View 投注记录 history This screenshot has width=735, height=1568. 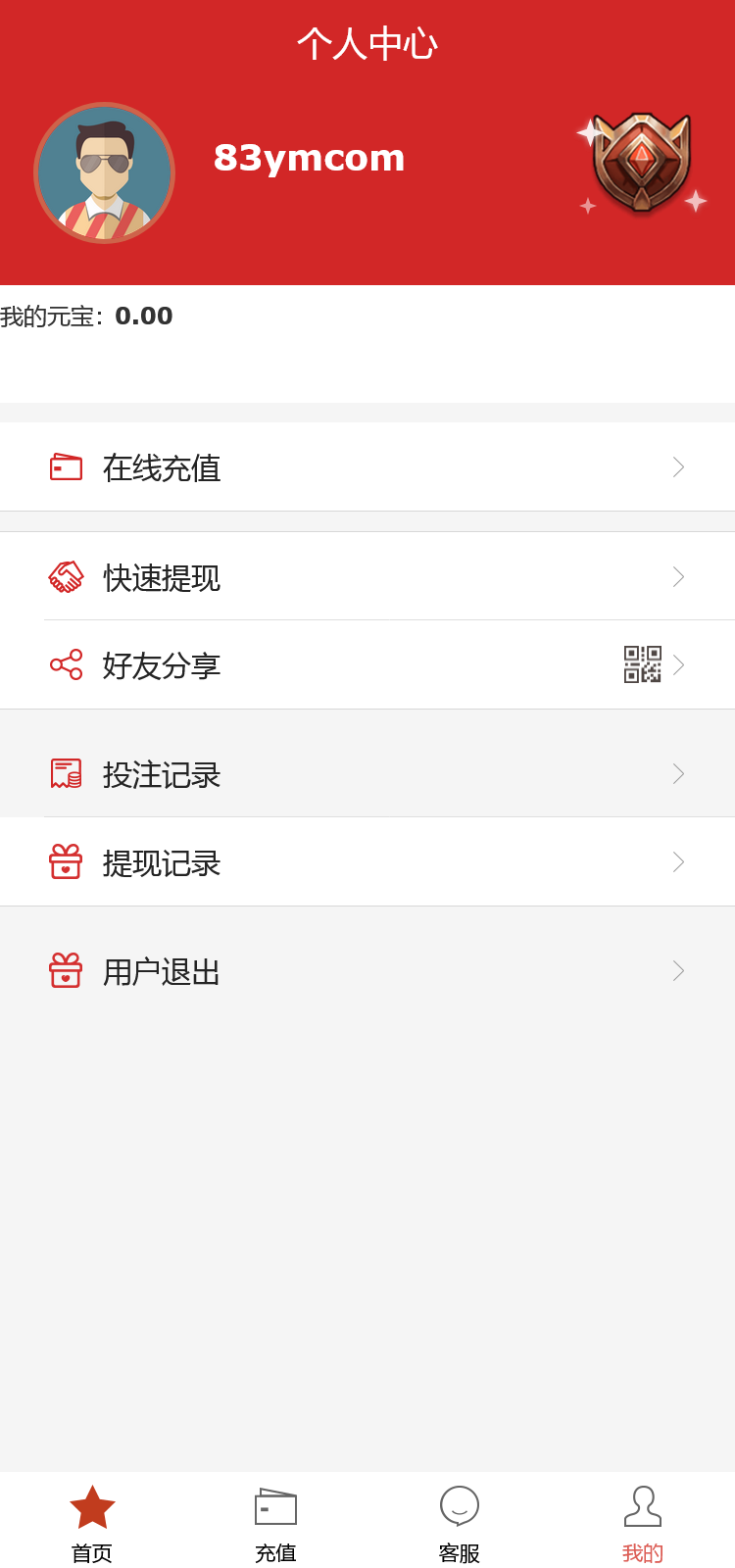coord(367,774)
